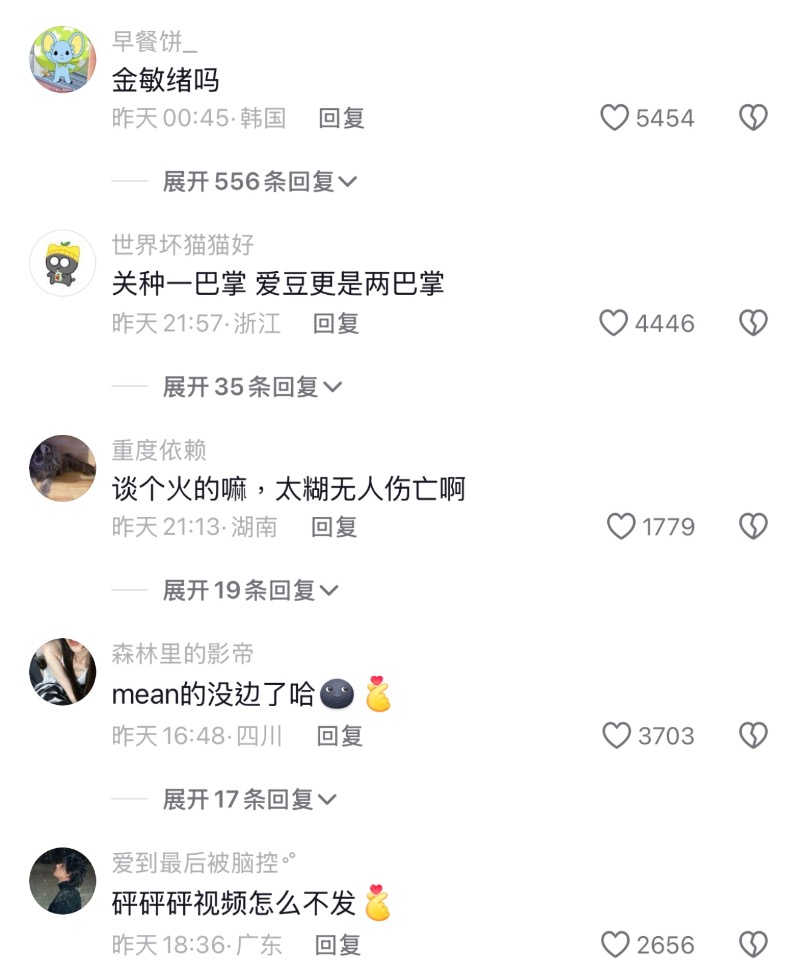This screenshot has height=967, width=800.
Task: Like the comment by 早餐饼_
Action: coord(614,118)
